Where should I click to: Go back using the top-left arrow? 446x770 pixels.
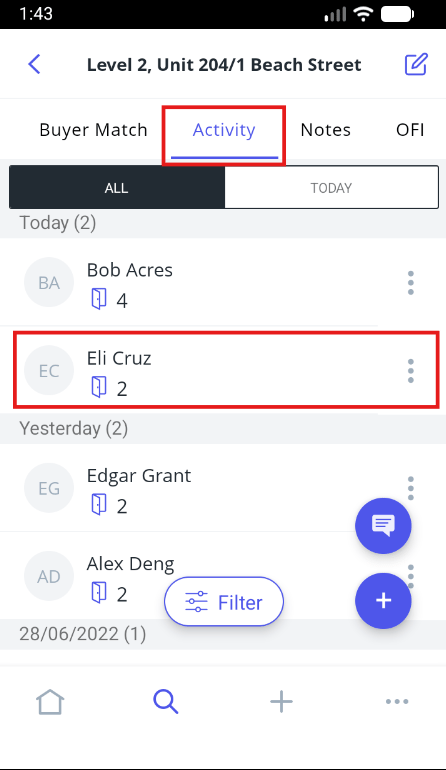click(x=34, y=64)
